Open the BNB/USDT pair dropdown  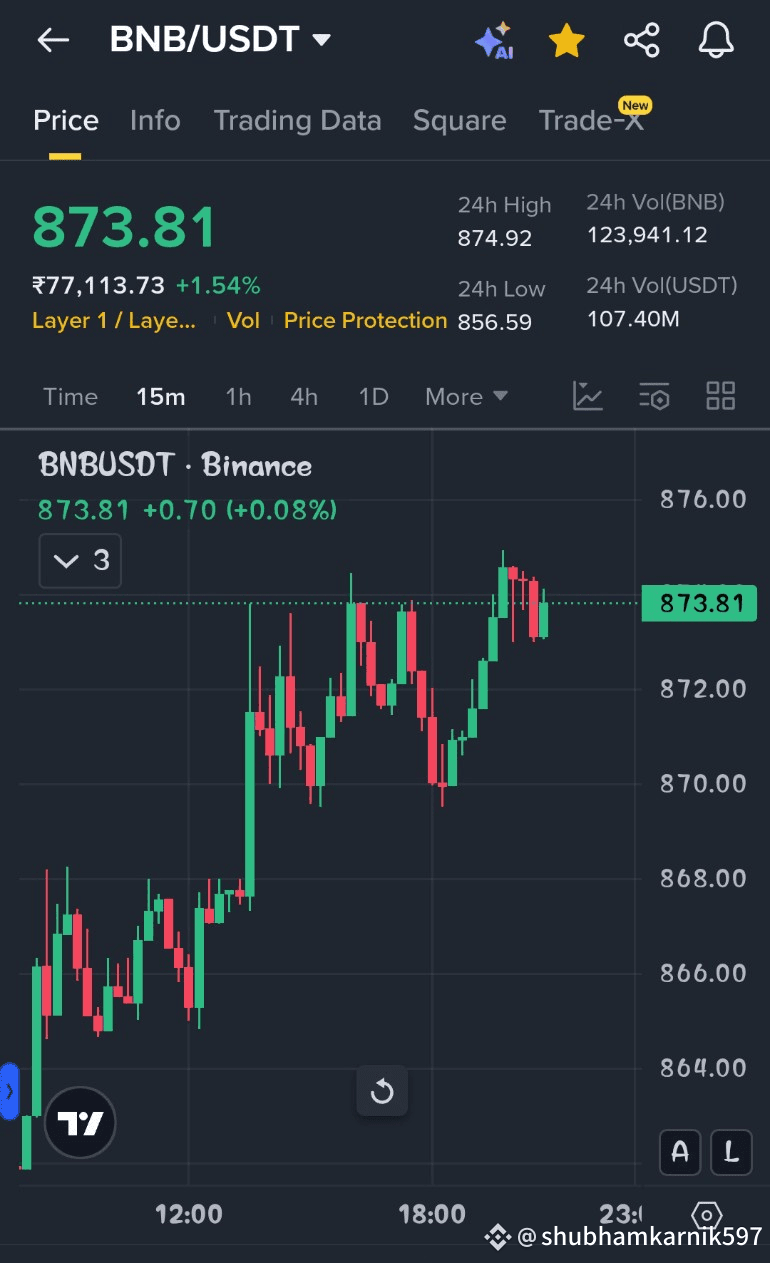pos(220,40)
